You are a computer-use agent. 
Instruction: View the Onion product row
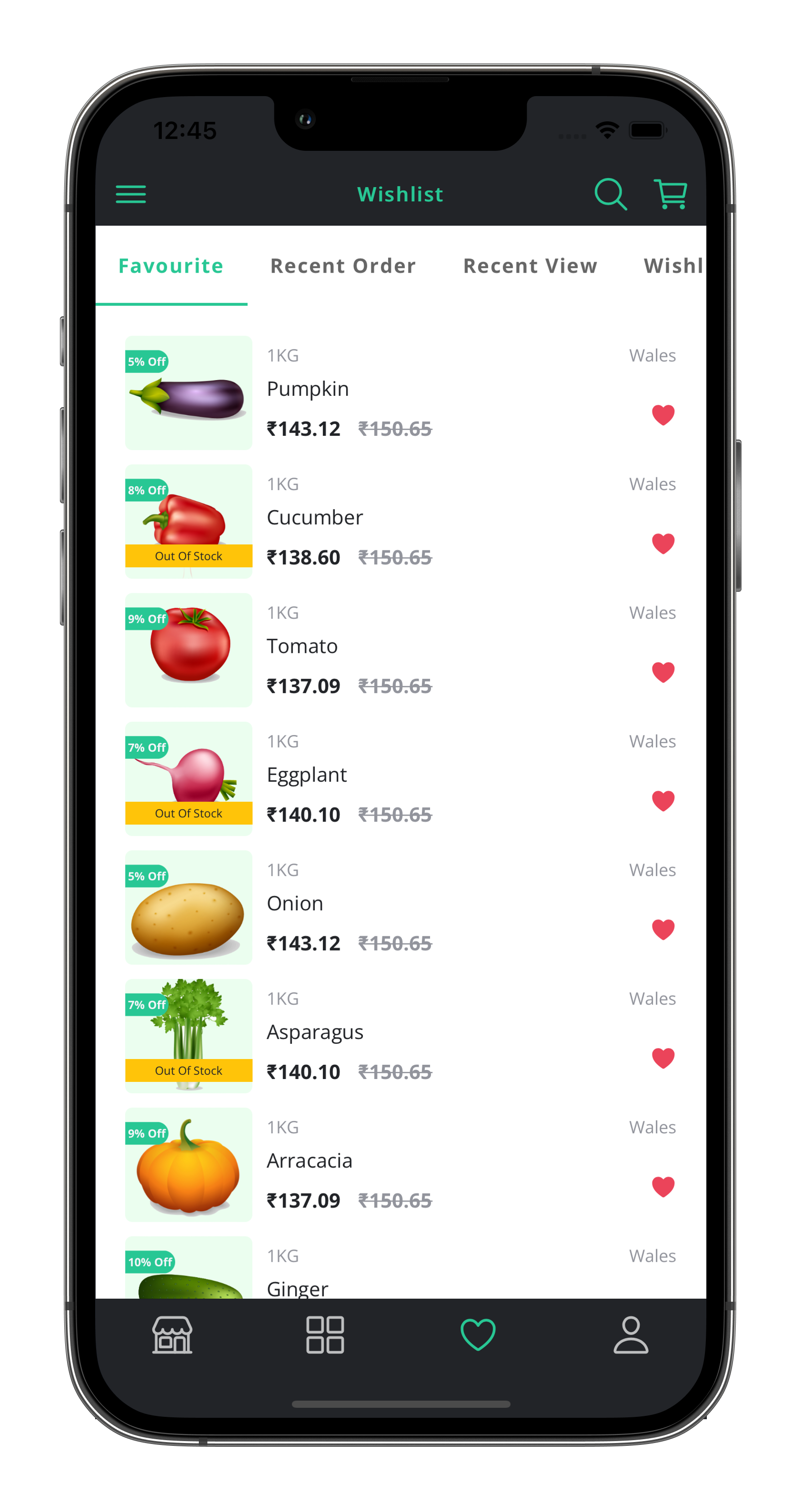click(400, 907)
